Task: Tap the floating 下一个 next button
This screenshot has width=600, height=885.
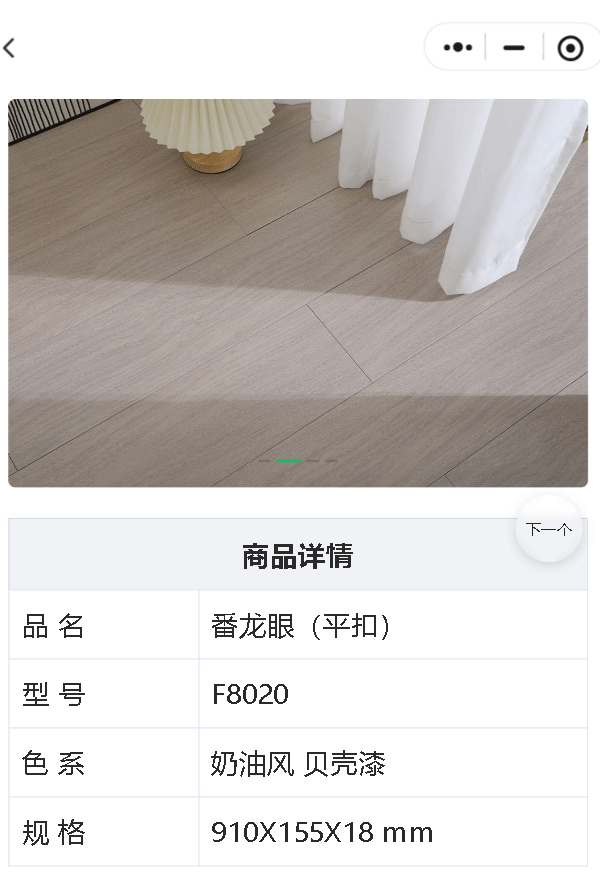Action: pyautogui.click(x=549, y=529)
